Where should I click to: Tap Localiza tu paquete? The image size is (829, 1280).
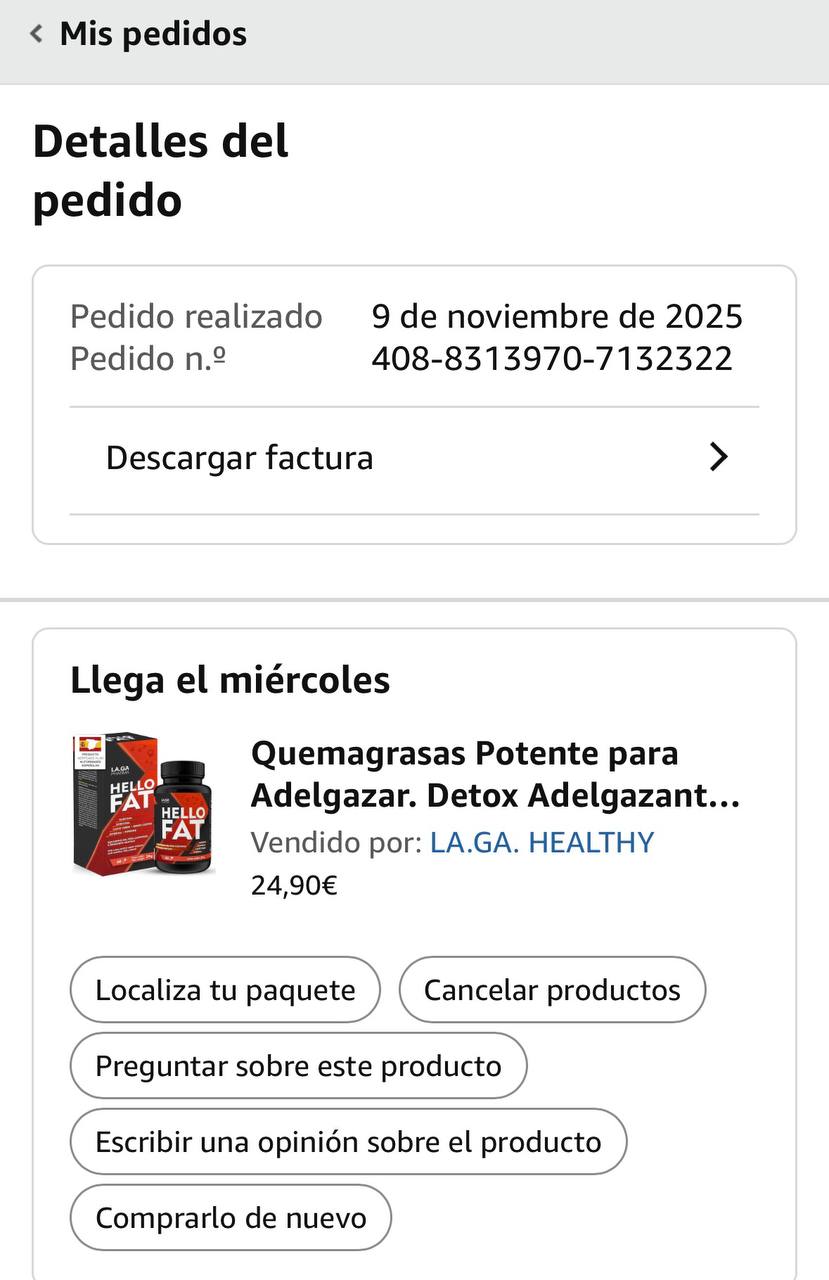[225, 990]
